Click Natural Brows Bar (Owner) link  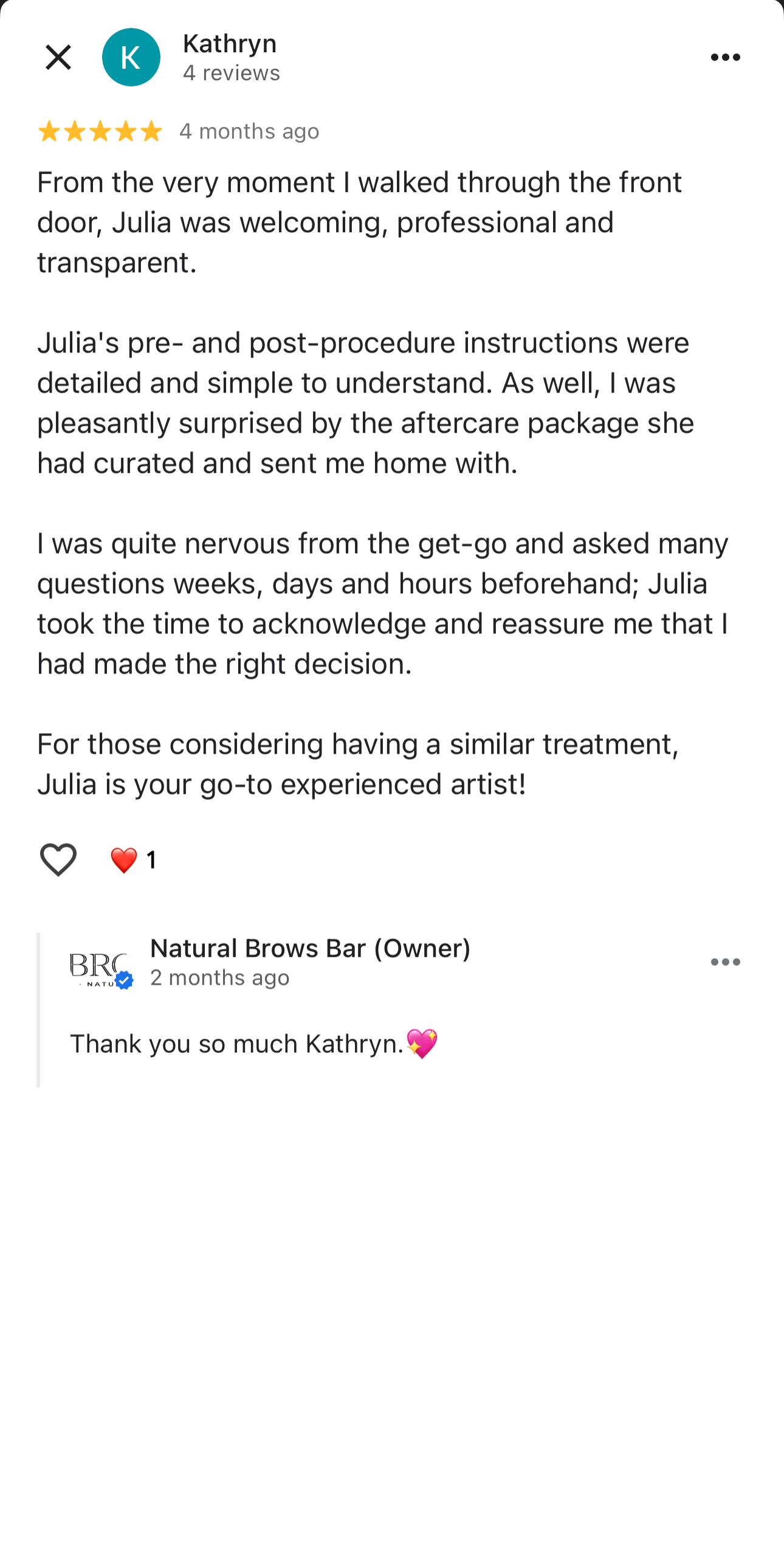click(x=311, y=948)
